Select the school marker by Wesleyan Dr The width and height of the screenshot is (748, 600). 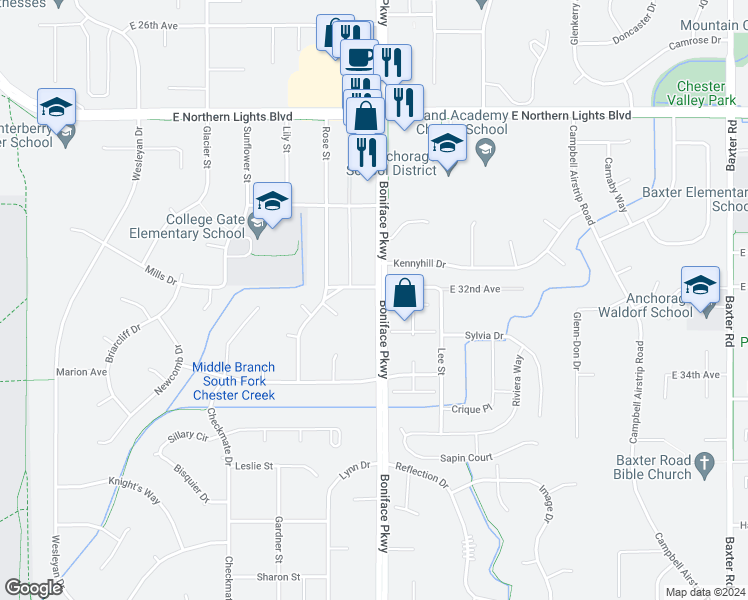(56, 108)
